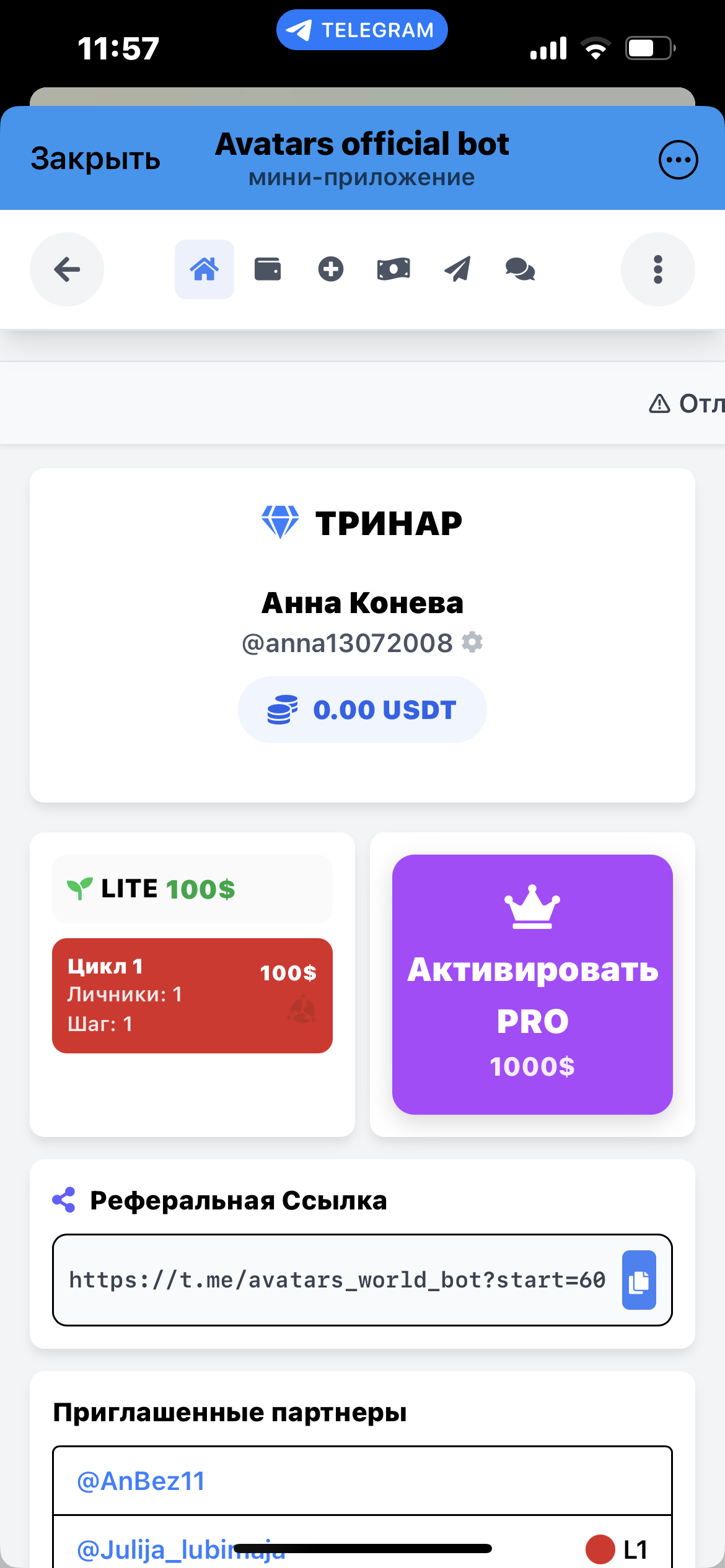Screen dimensions: 725x1568
Task: Open the Telegram mini-app options menu
Action: coord(678,160)
